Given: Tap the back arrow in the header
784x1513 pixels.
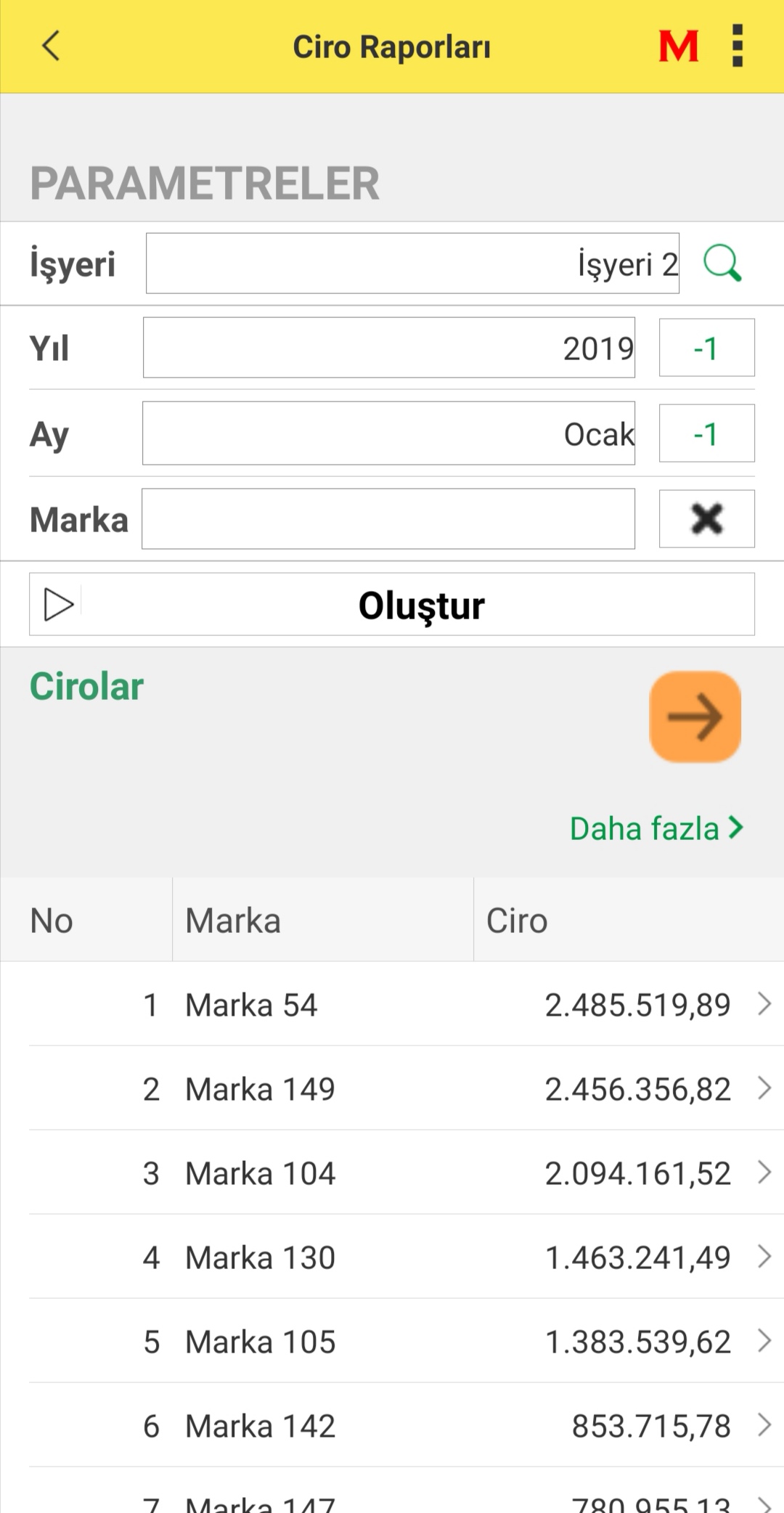Looking at the screenshot, I should (49, 46).
